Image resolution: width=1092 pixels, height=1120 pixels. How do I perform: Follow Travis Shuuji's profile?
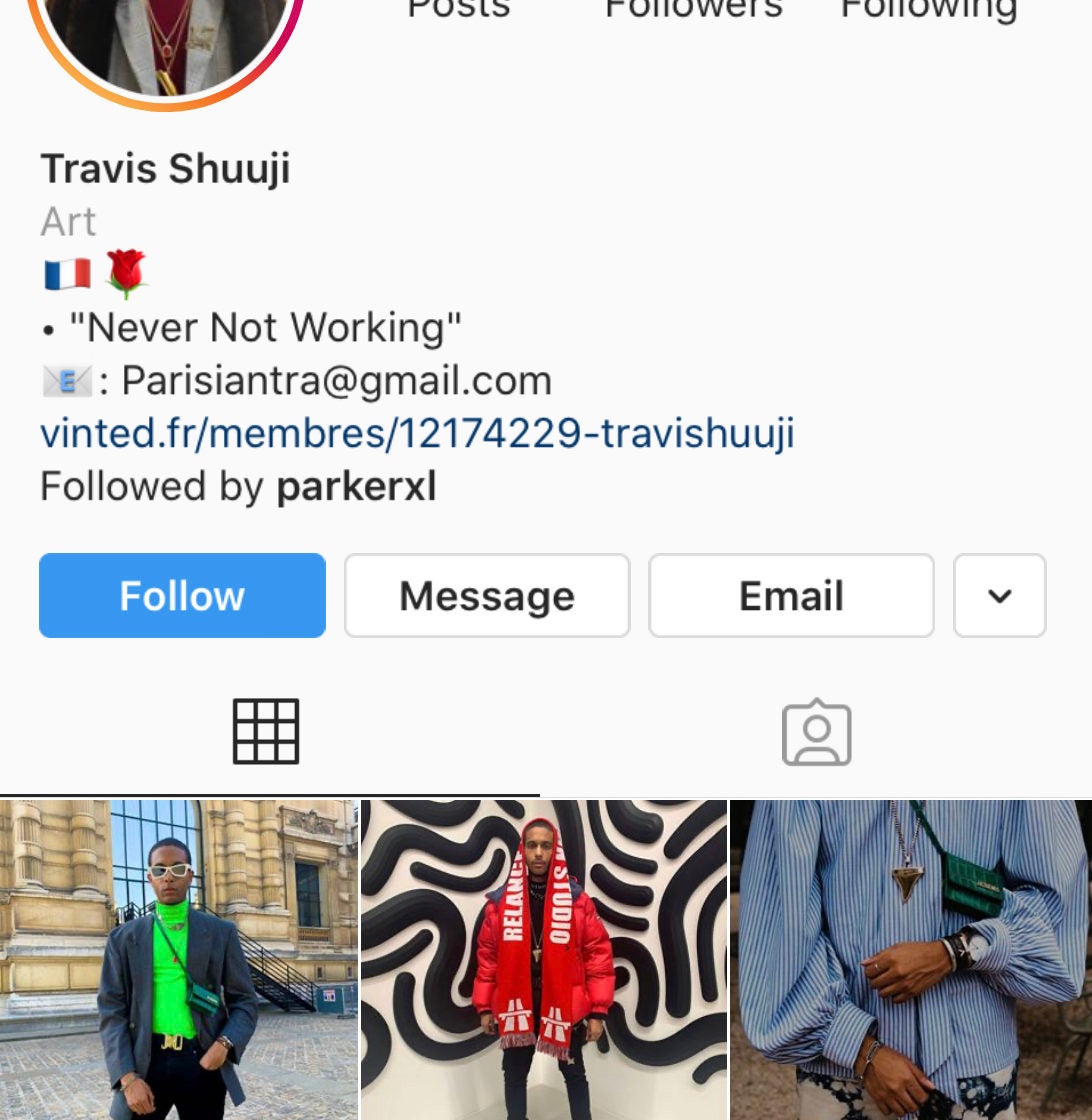tap(182, 596)
